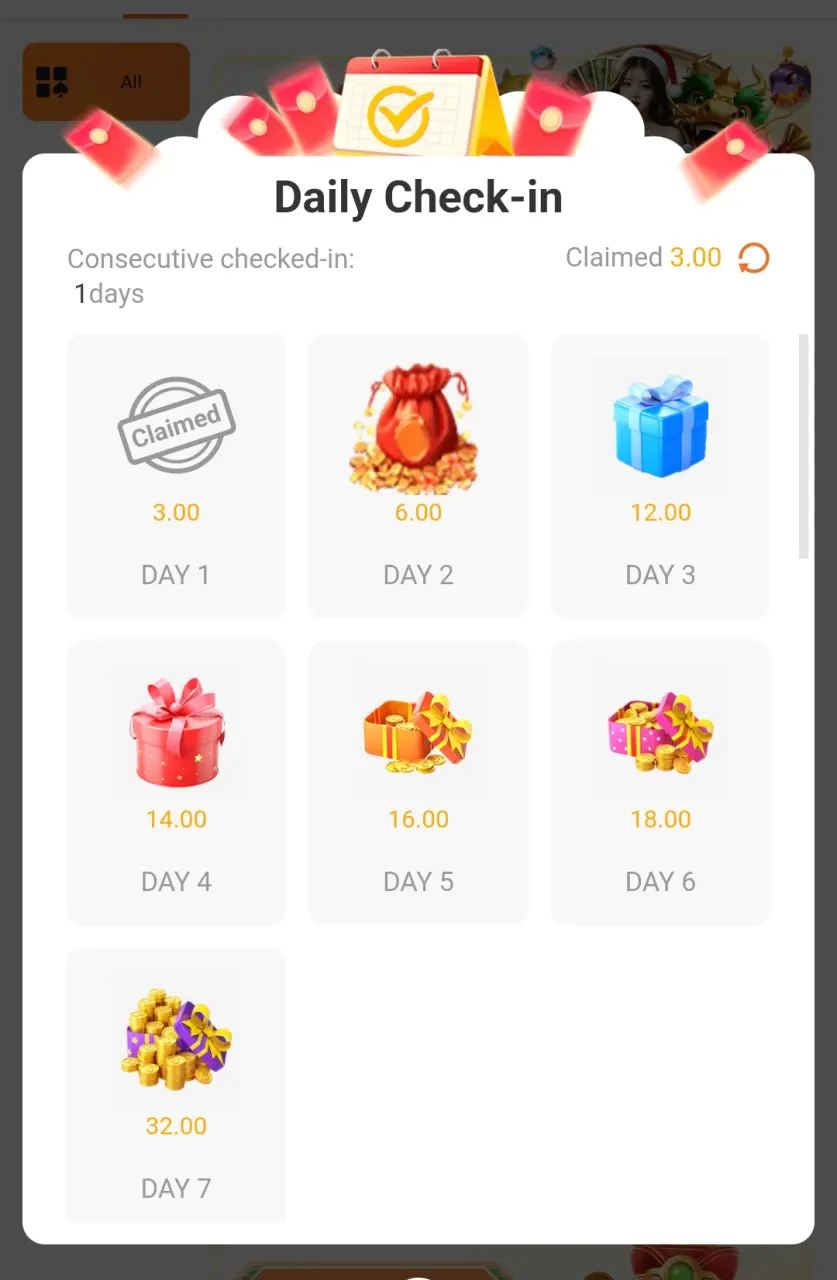
Task: Refresh the claimed amount
Action: point(753,258)
